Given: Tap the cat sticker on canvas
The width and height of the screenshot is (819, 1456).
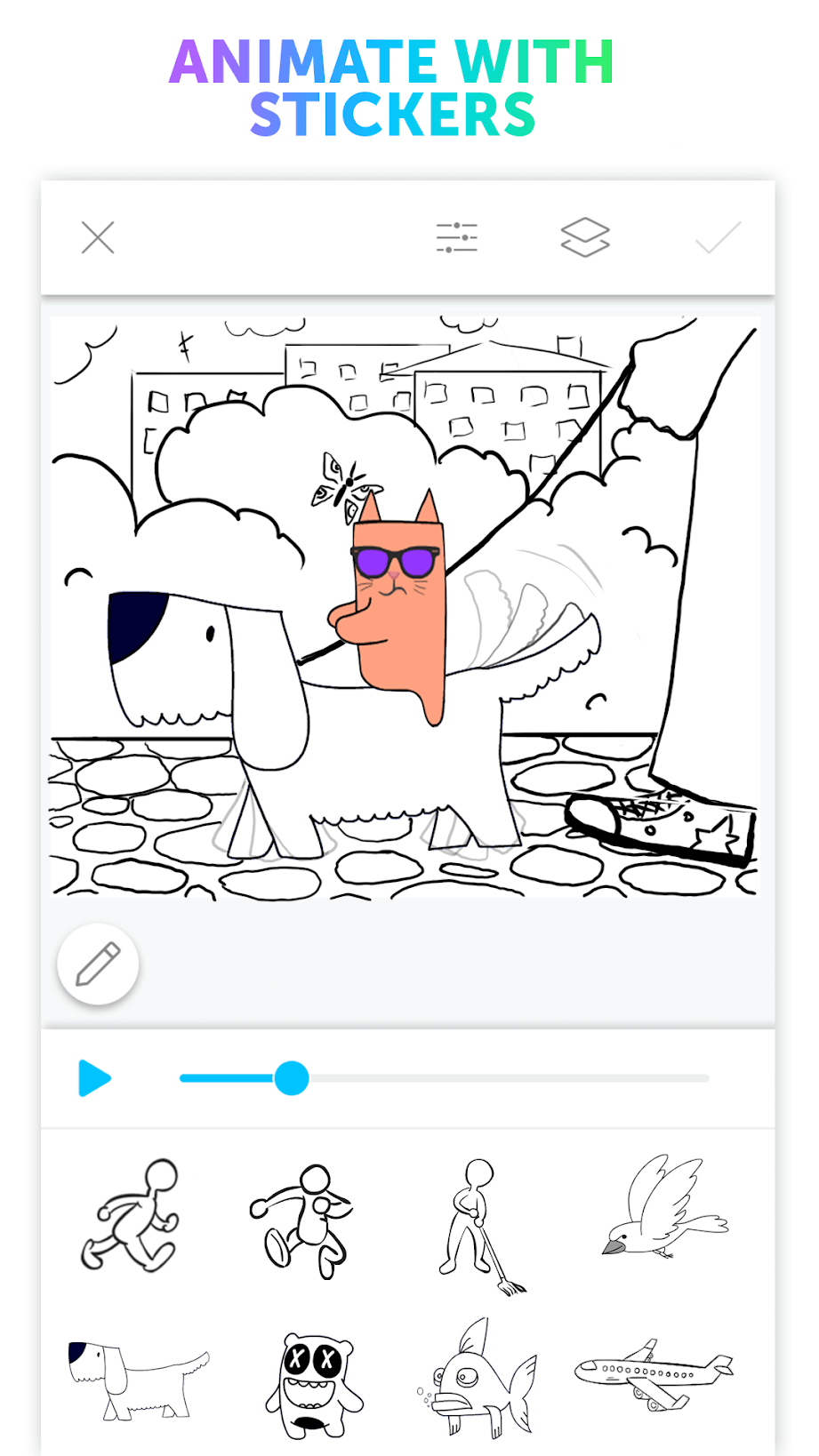Looking at the screenshot, I should click(x=397, y=604).
